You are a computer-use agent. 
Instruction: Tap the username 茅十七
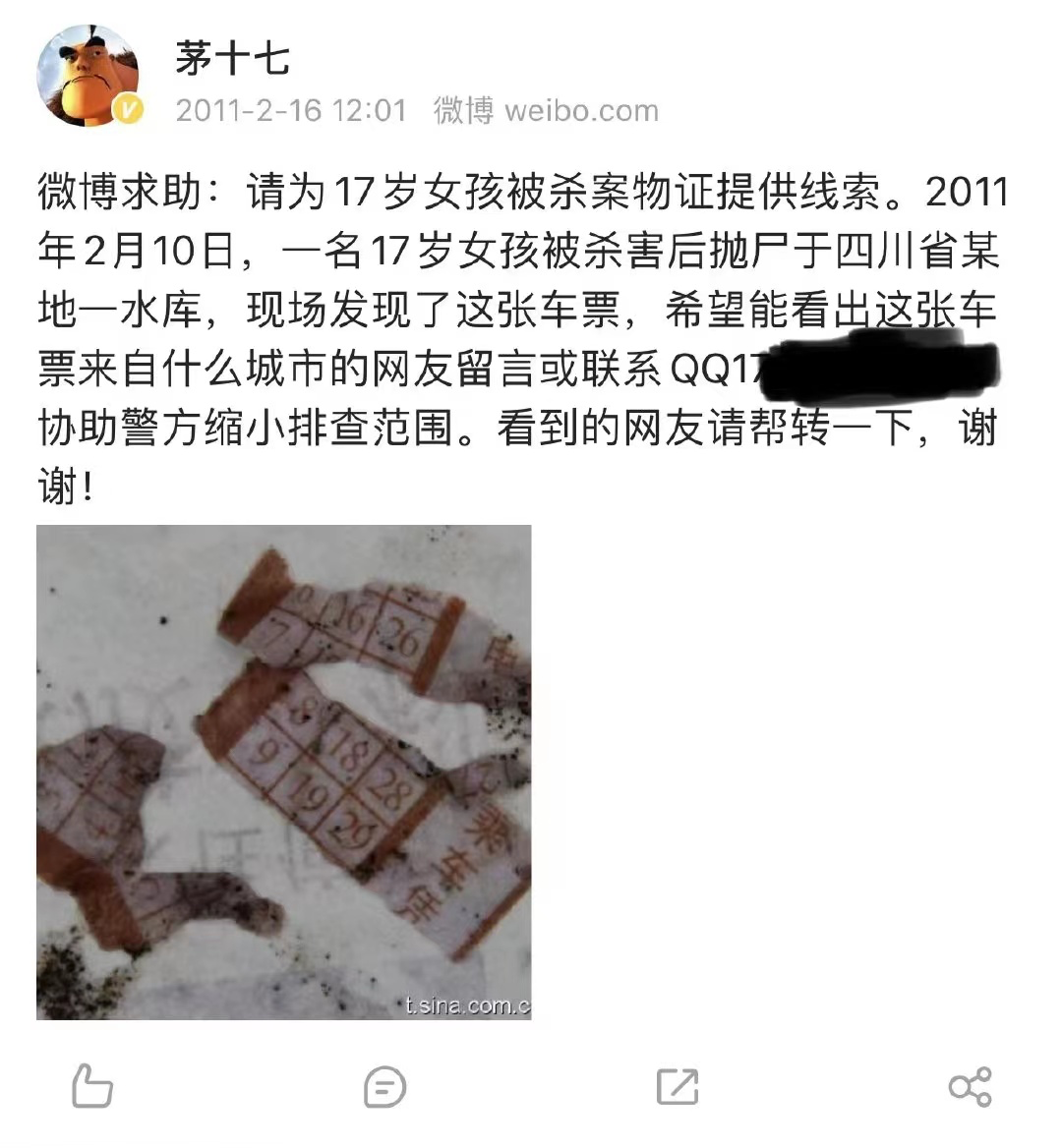[232, 58]
